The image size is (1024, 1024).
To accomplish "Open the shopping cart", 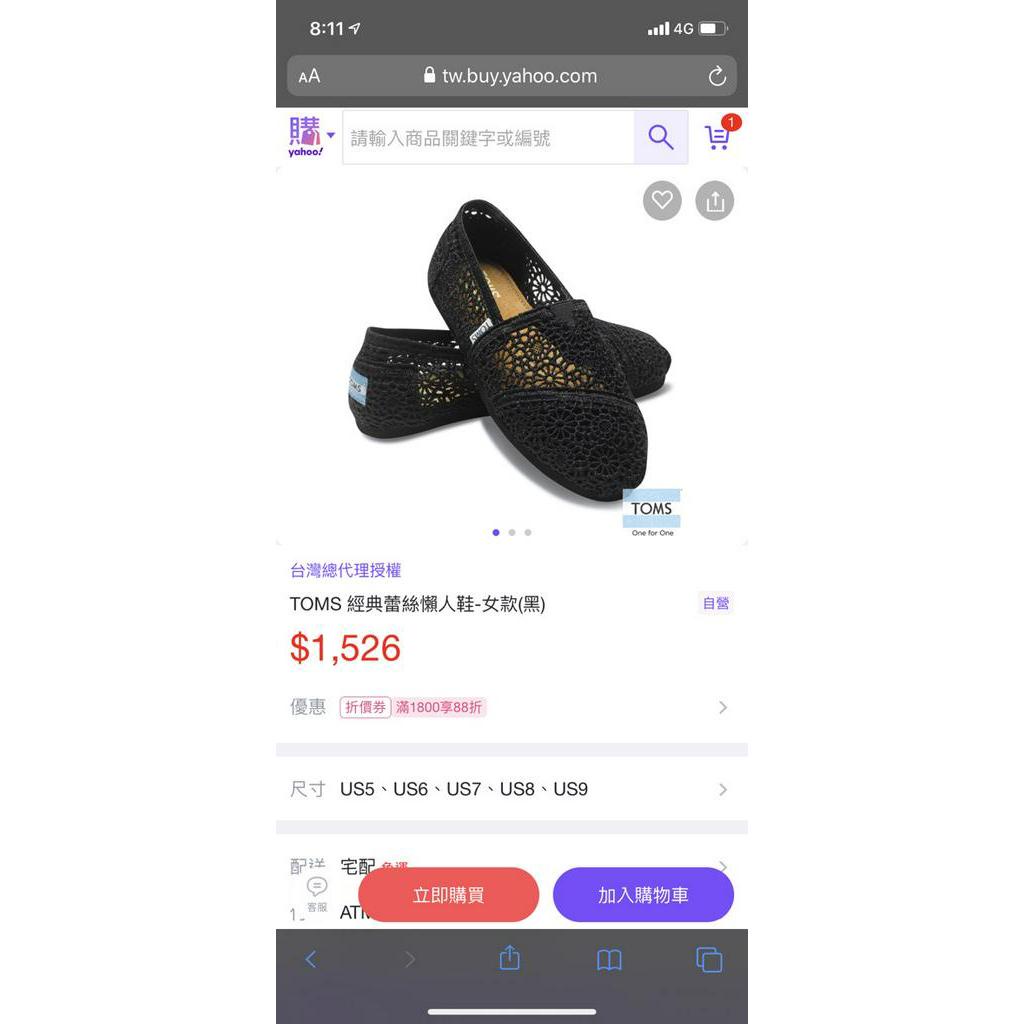I will click(x=718, y=137).
